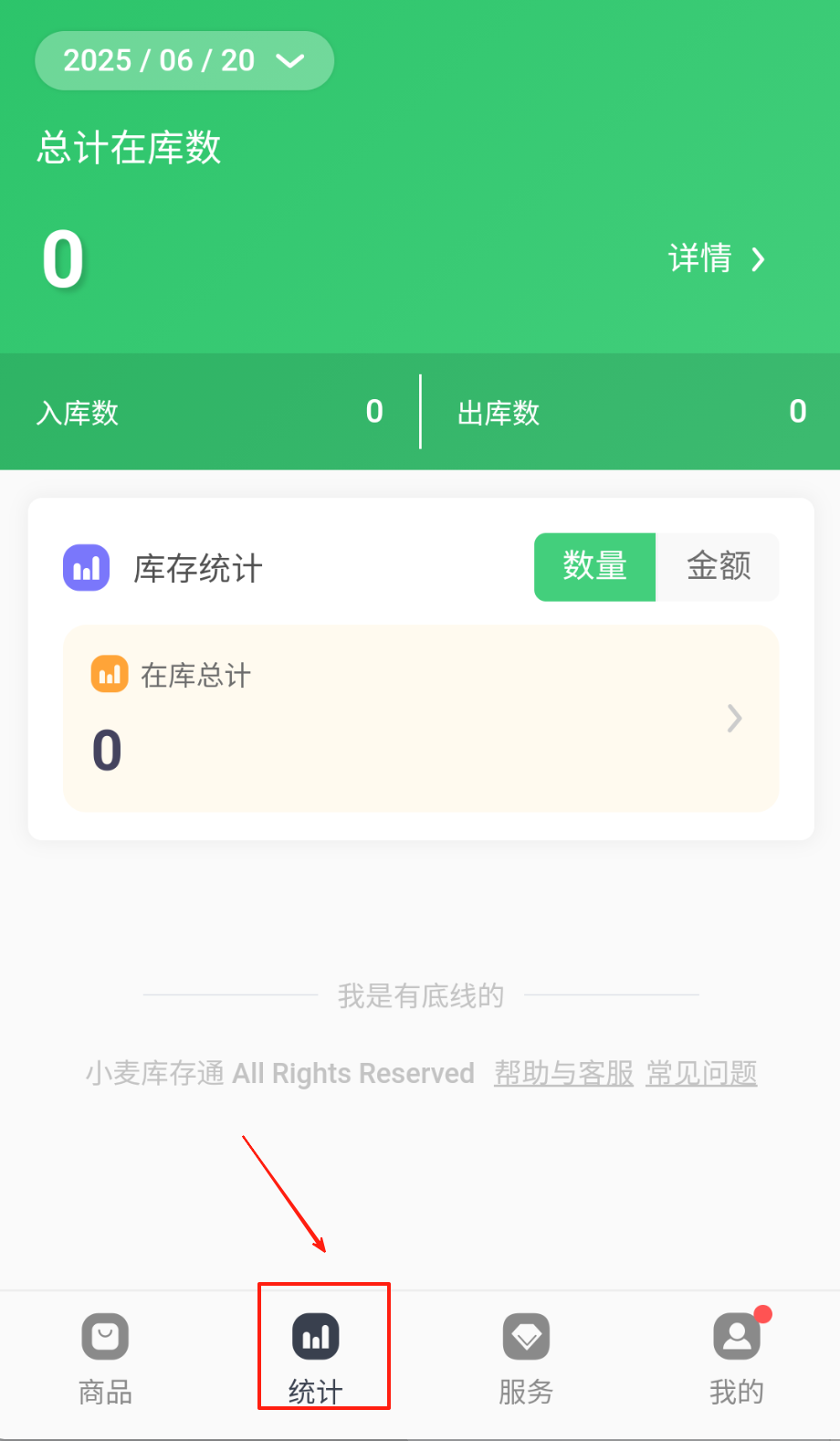Switch to the 金额 segment
The height and width of the screenshot is (1441, 840).
[x=719, y=567]
